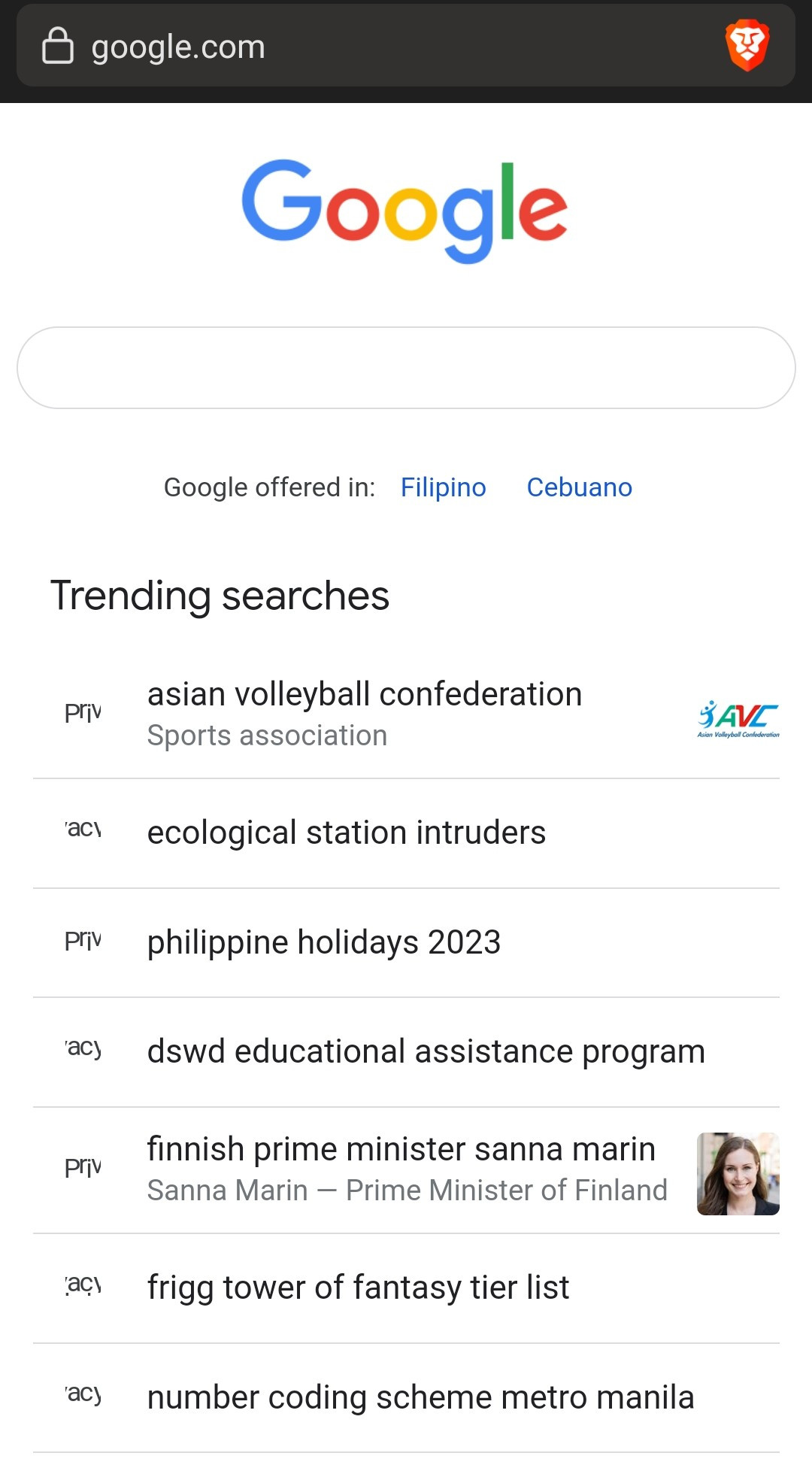Open dswd educational assistance program search
This screenshot has width=812, height=1468.
pyautogui.click(x=426, y=1051)
